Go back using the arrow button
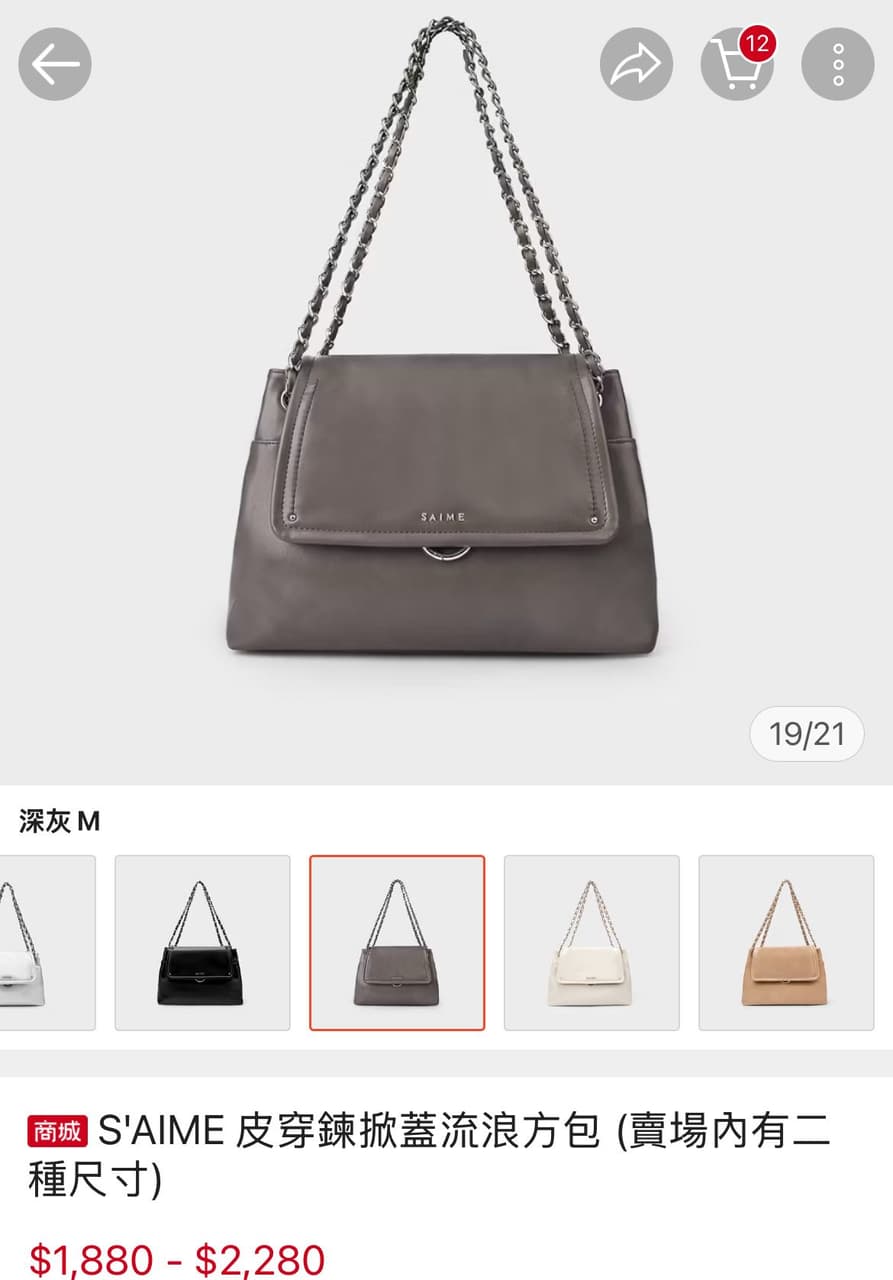 (x=55, y=64)
